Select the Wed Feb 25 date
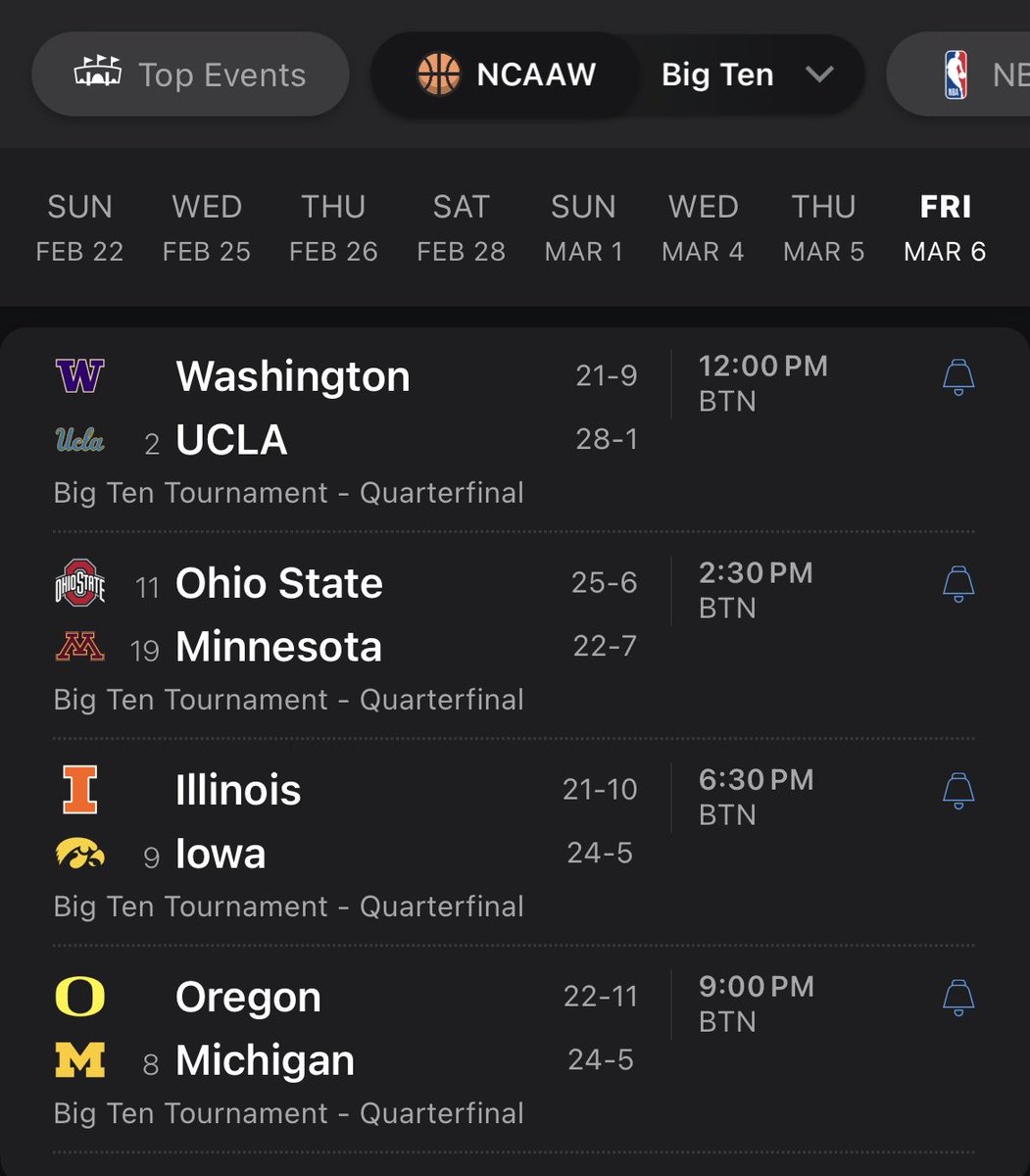 coord(207,228)
